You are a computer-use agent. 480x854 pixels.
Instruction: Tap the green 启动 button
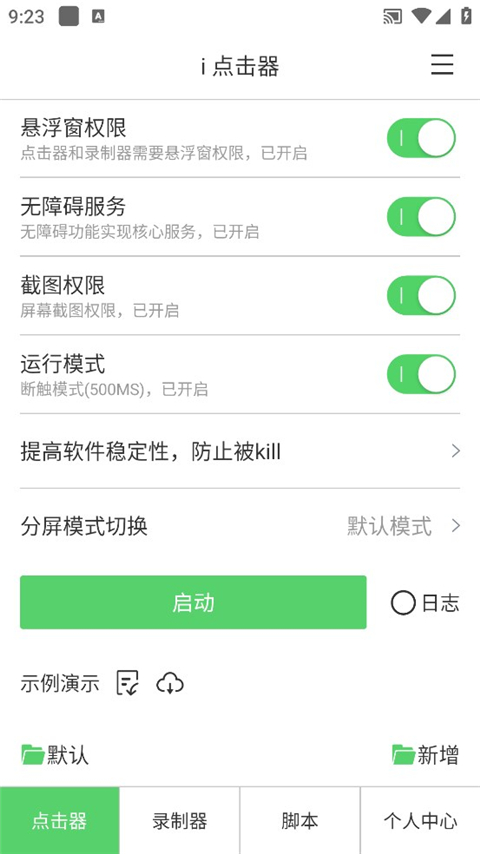[x=193, y=602]
